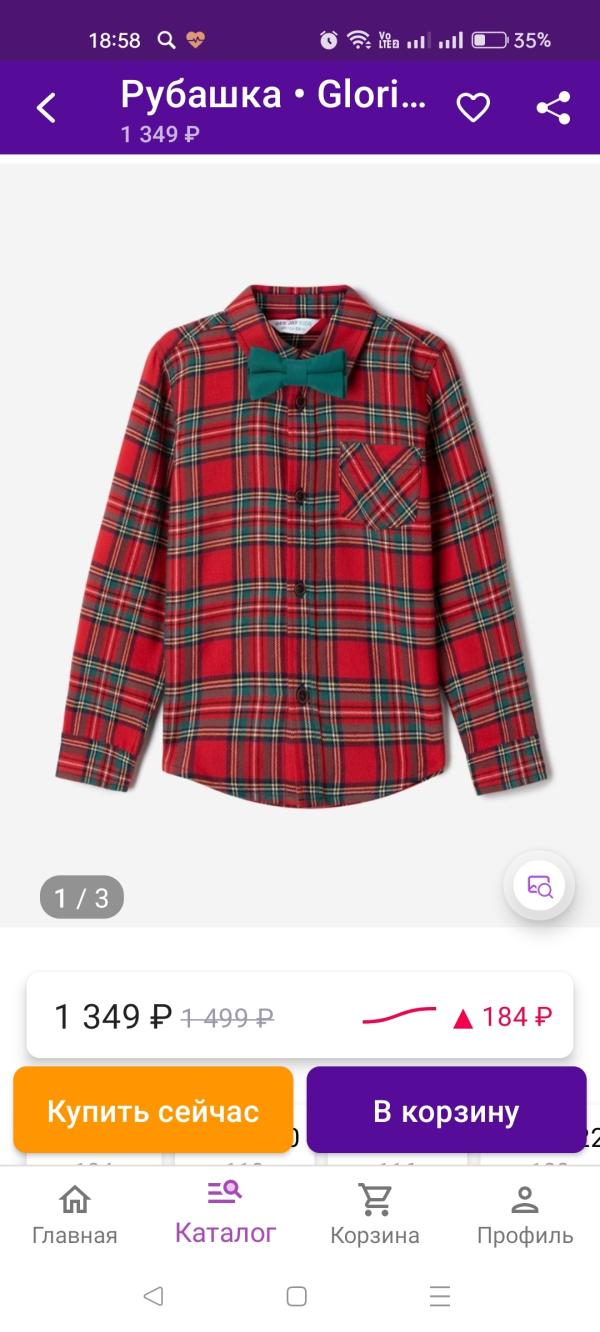Add the shirt via В корзину button
Viewport: 600px width, 1332px height.
pyautogui.click(x=446, y=1111)
